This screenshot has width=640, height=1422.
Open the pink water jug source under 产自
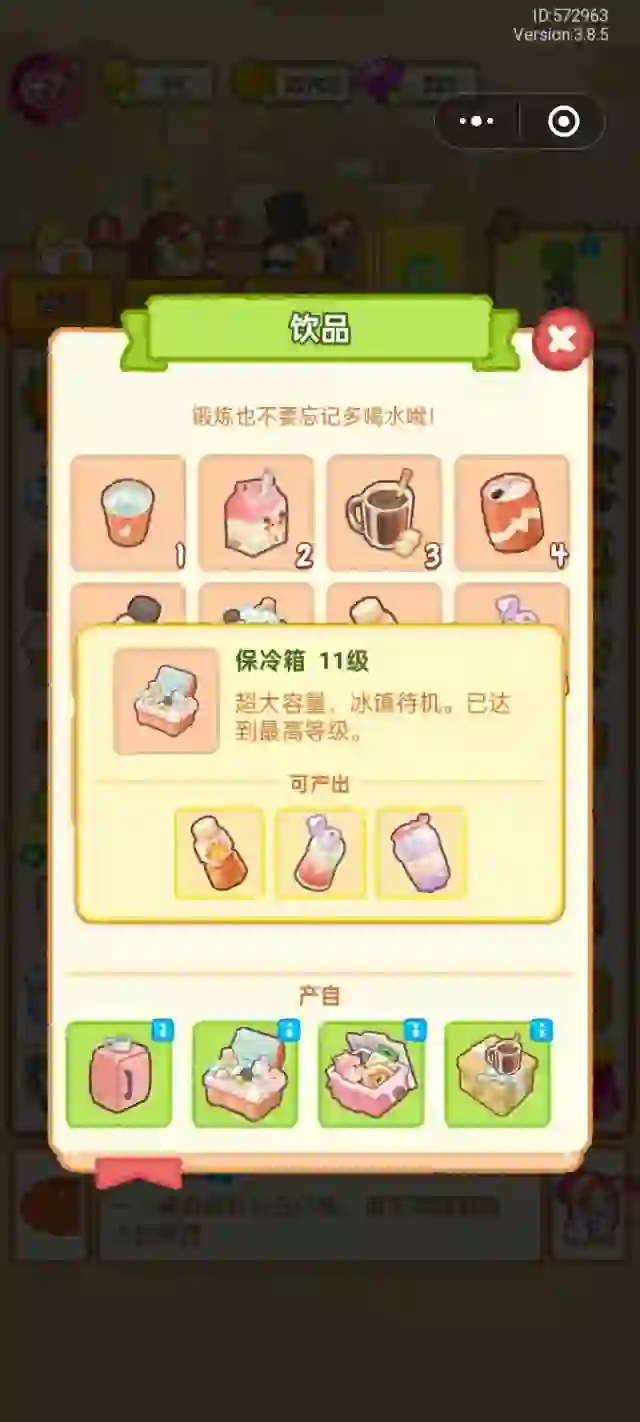tap(119, 1074)
